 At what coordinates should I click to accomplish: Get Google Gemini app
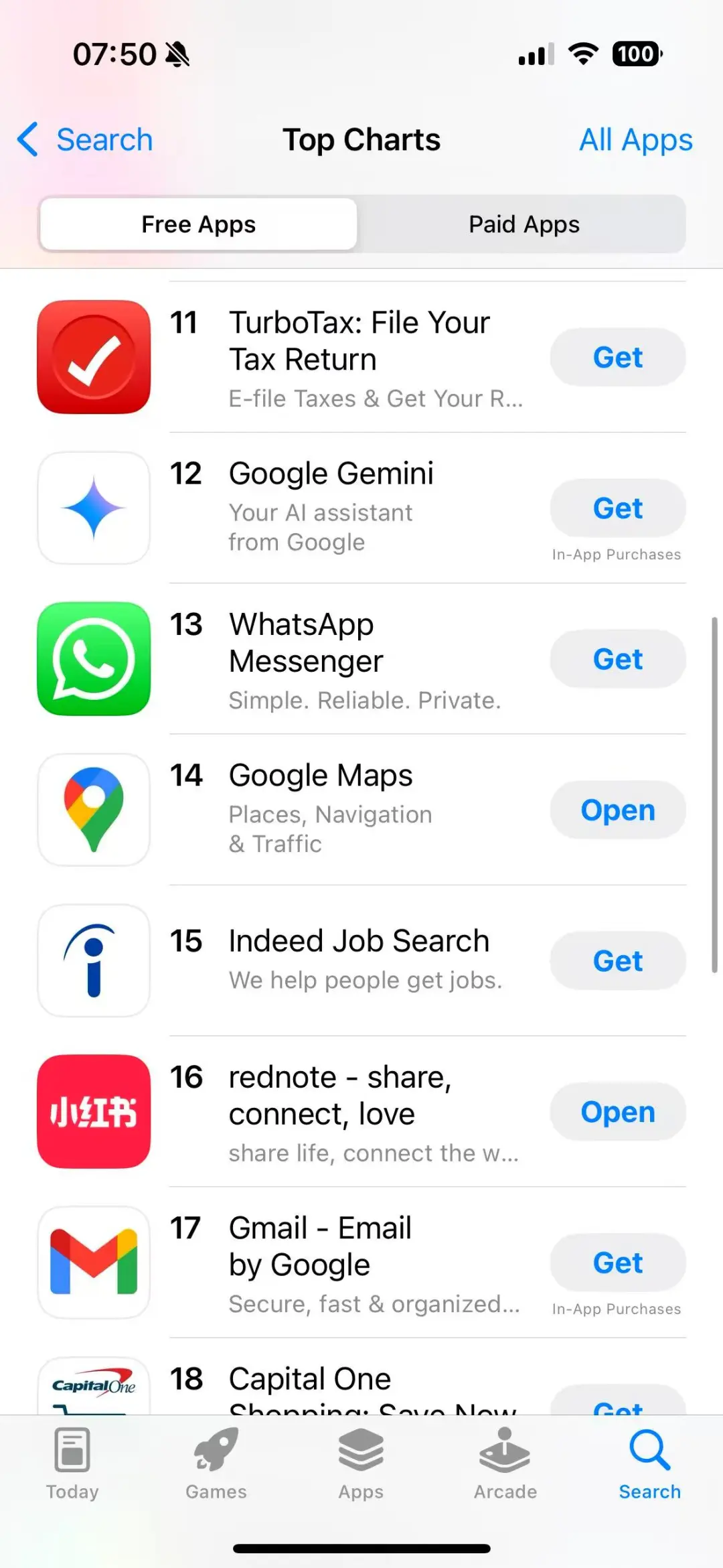617,508
